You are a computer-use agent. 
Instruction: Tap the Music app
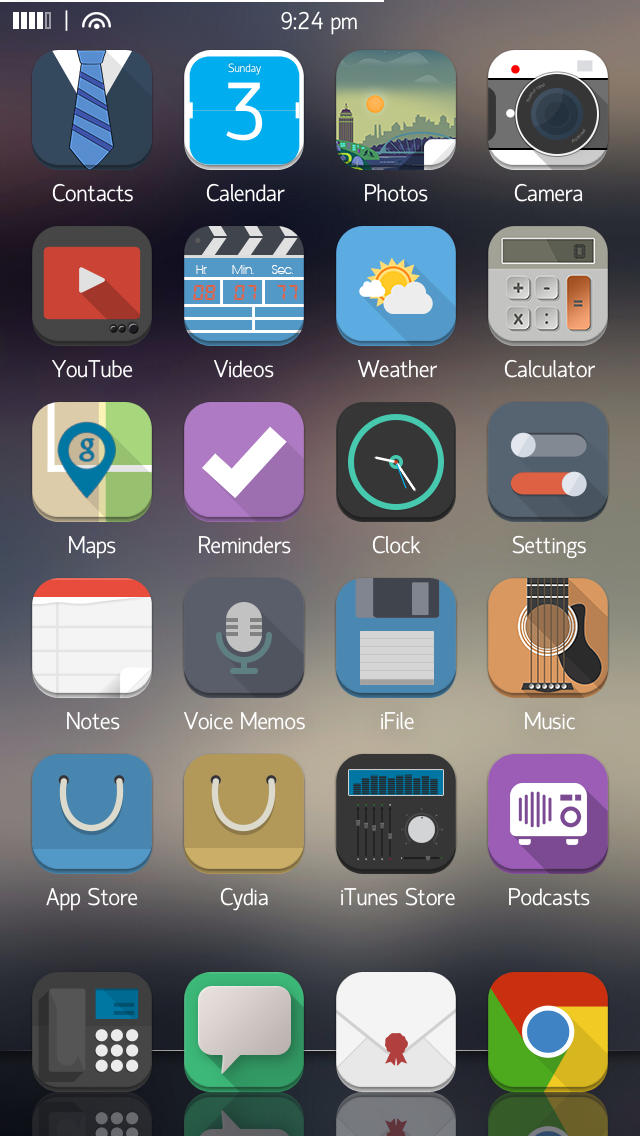[548, 638]
